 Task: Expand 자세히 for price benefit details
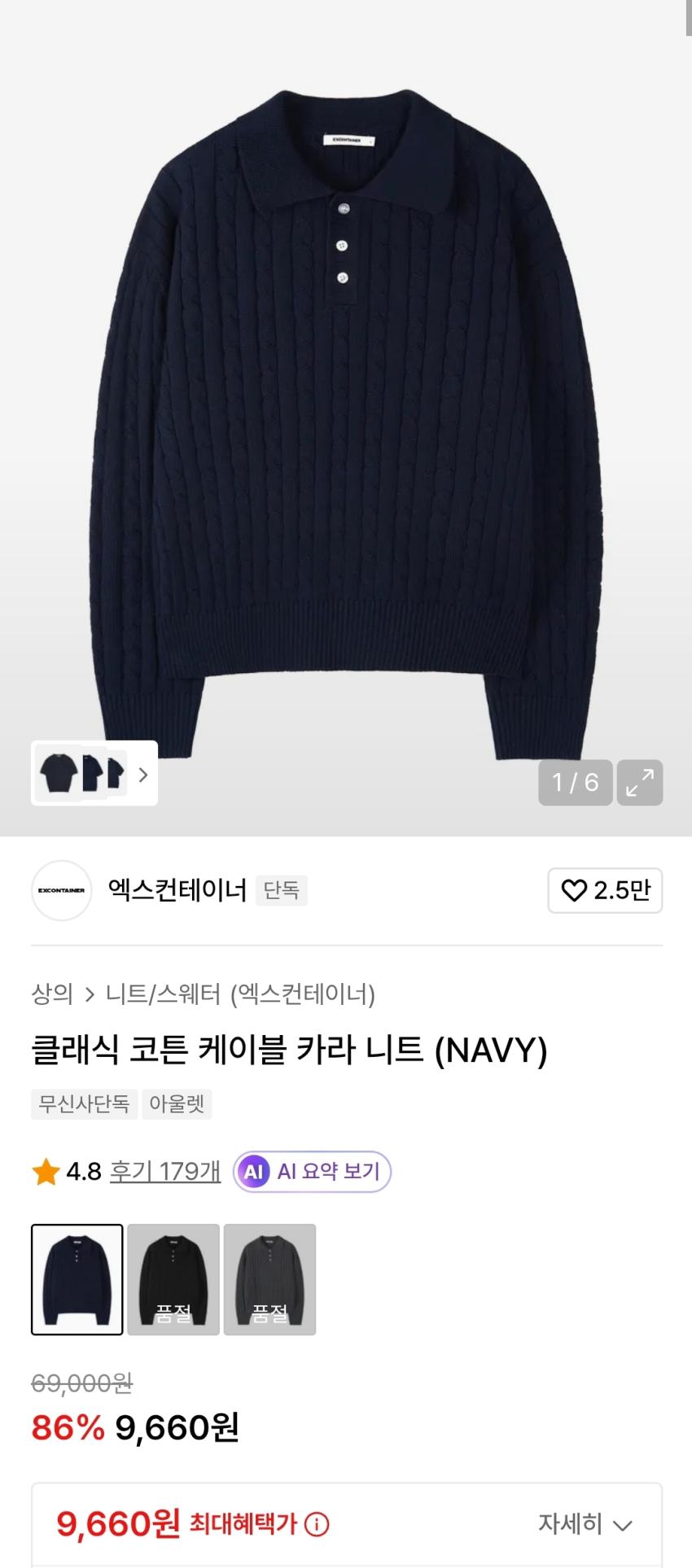[585, 1523]
